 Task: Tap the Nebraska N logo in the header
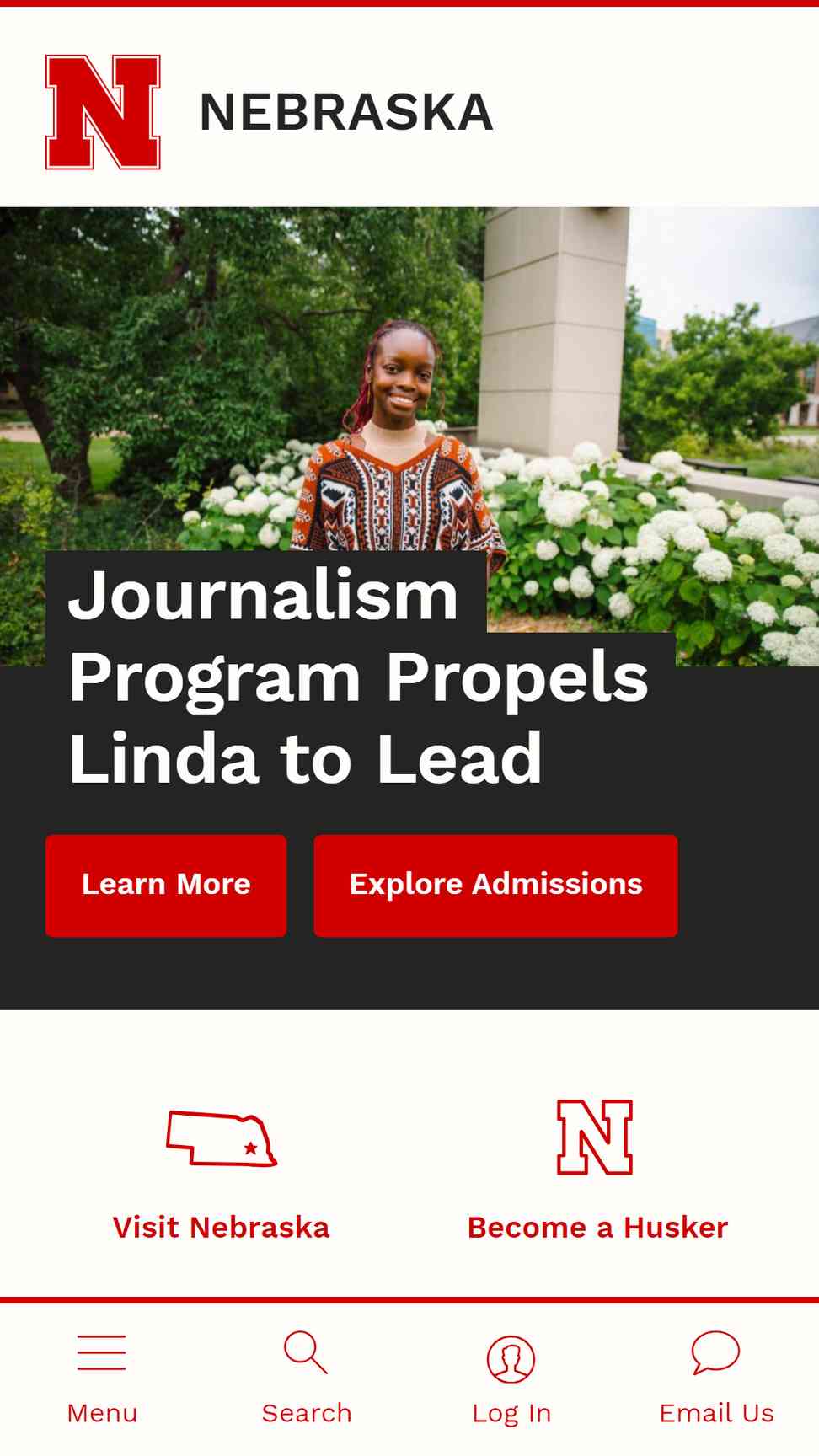click(x=103, y=112)
